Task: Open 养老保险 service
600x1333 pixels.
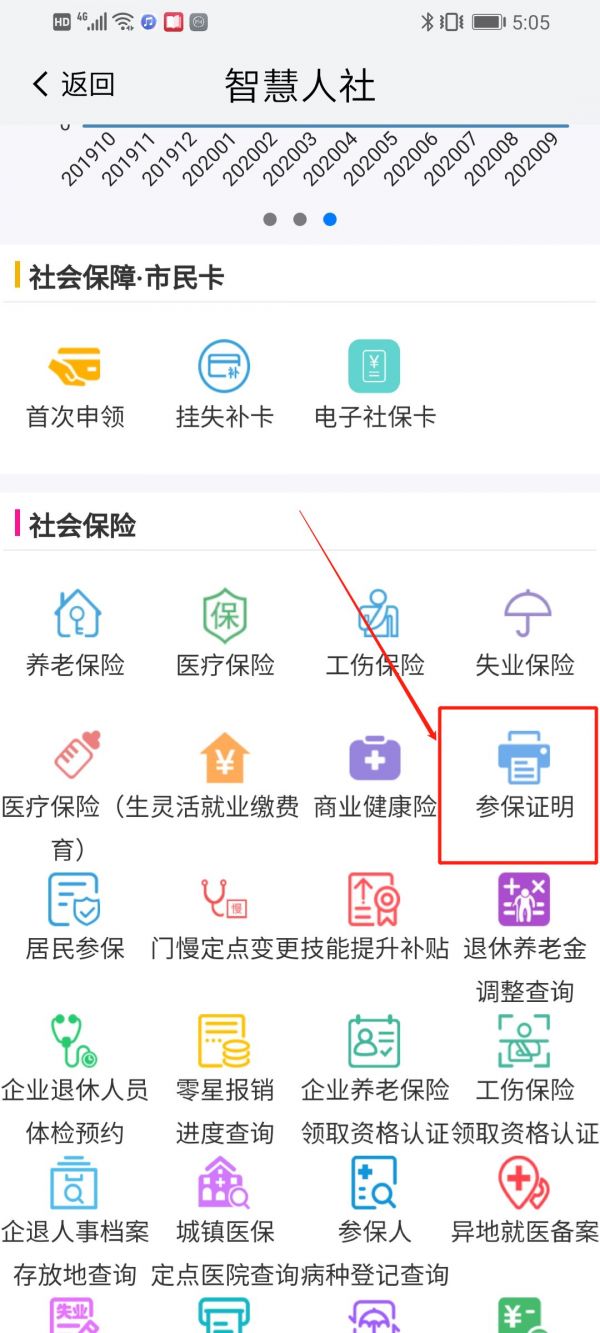Action: coord(75,616)
